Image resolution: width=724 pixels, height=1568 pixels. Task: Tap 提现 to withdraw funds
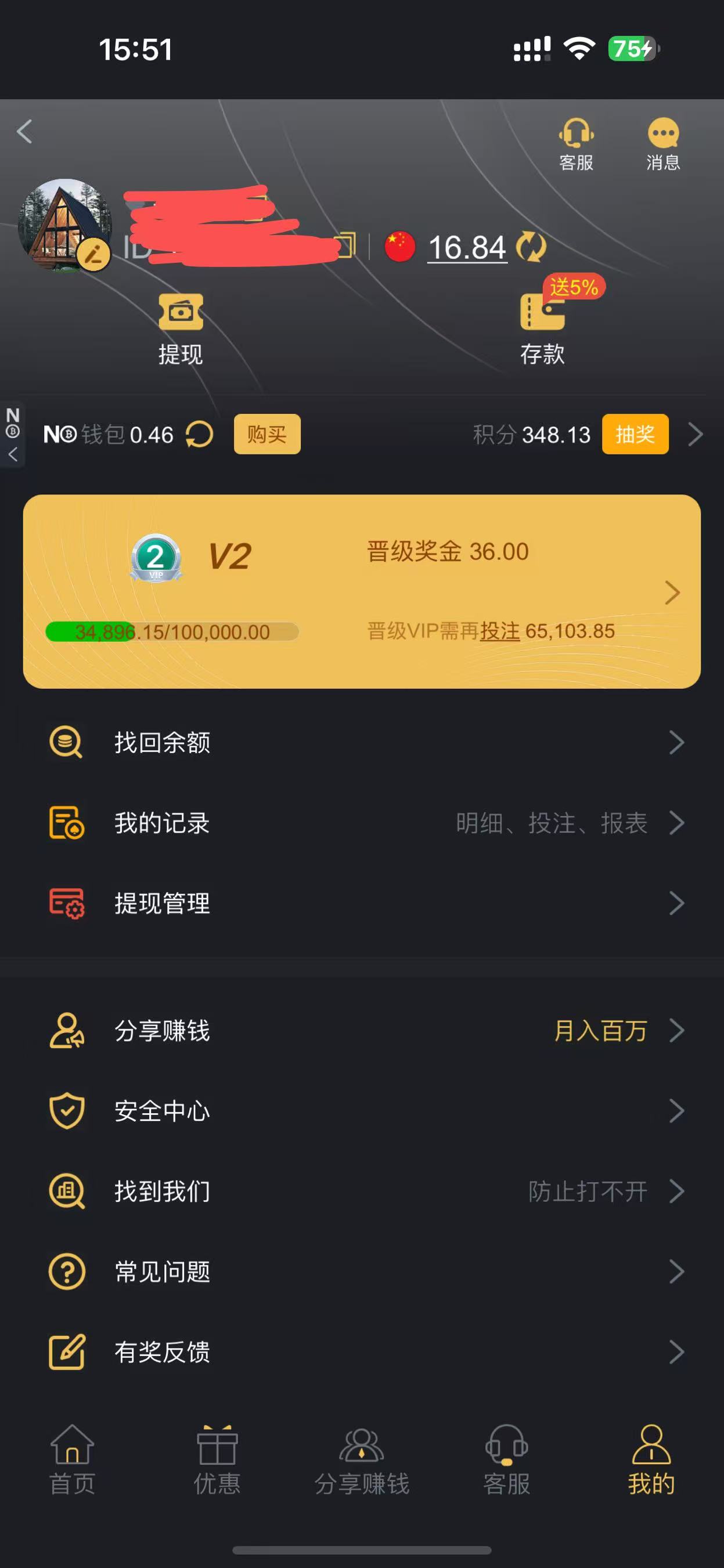coord(180,328)
